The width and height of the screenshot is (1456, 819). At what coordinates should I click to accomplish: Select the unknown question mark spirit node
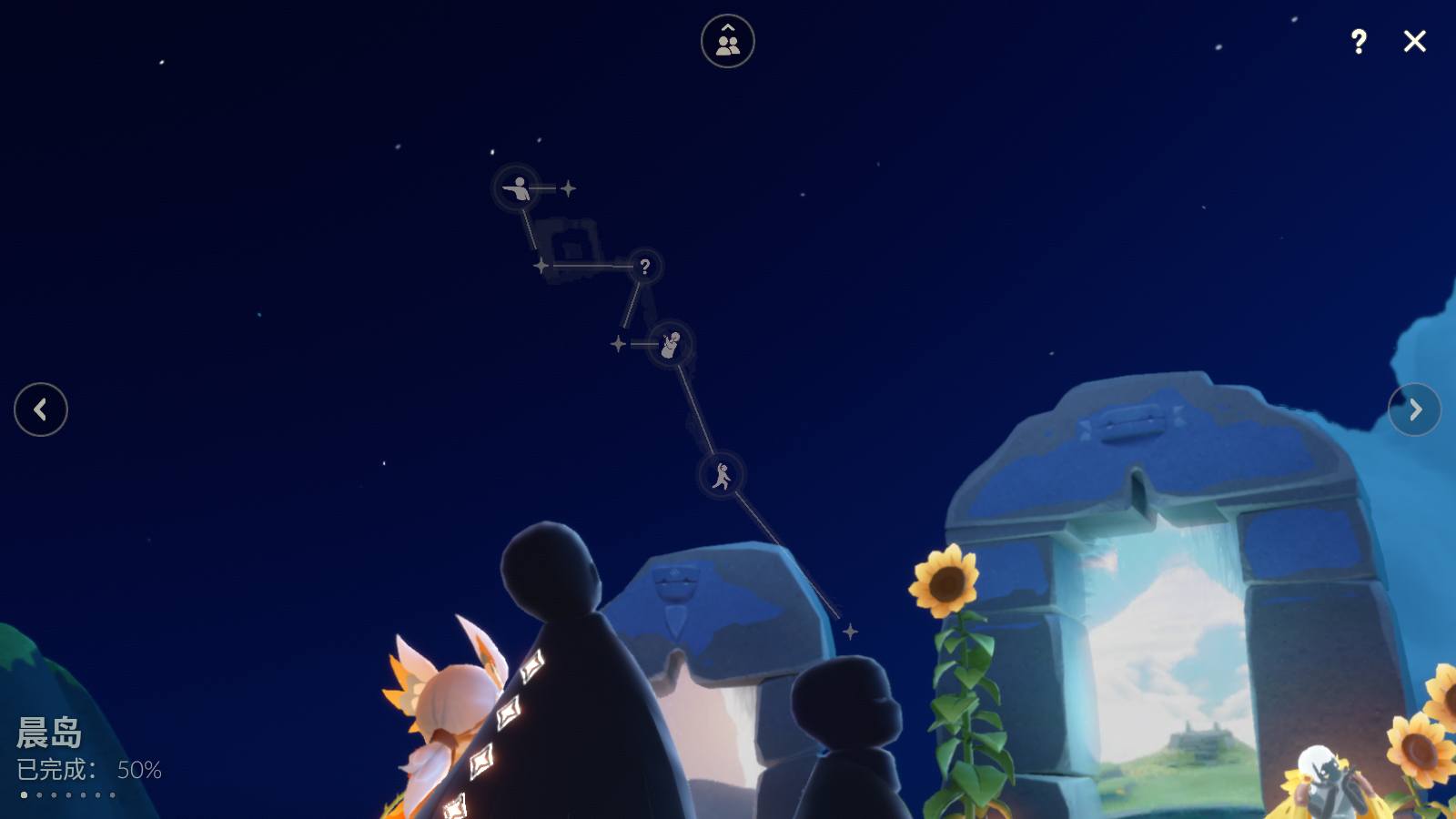coord(644,267)
